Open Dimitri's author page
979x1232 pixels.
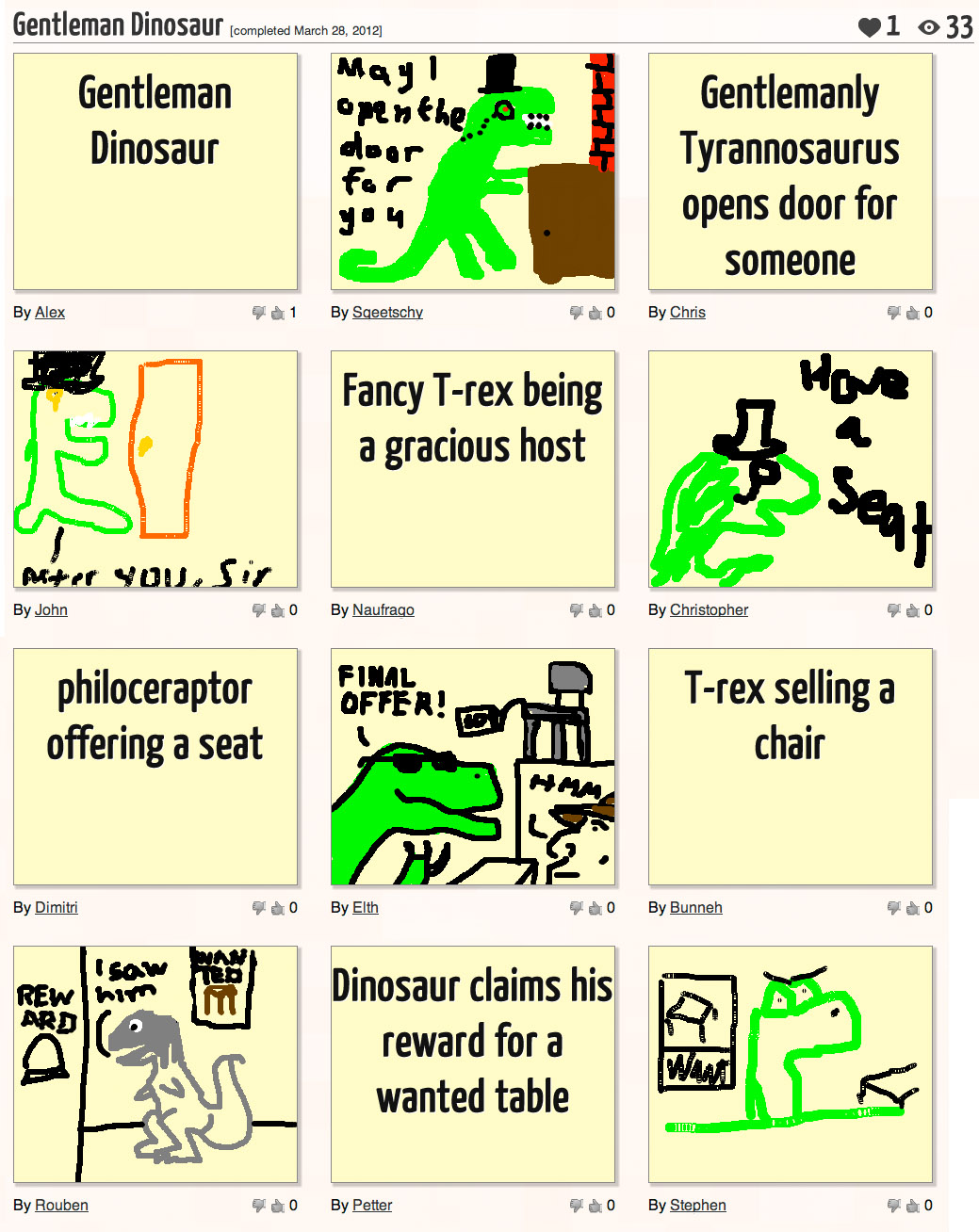[x=56, y=908]
